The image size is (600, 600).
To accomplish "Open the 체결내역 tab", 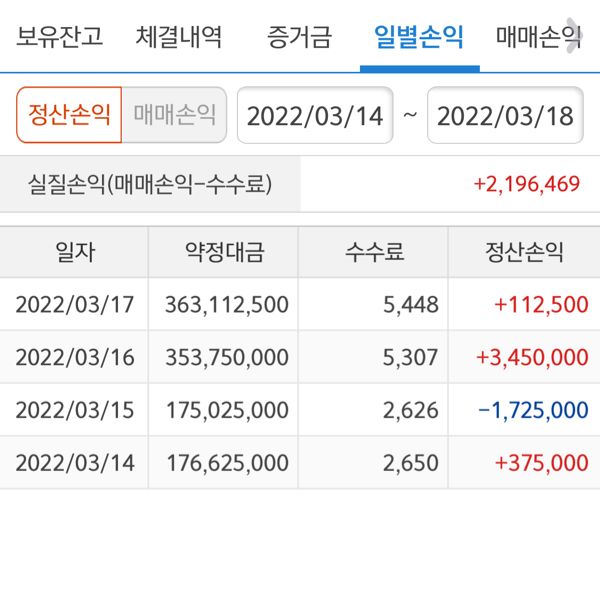I will click(179, 38).
